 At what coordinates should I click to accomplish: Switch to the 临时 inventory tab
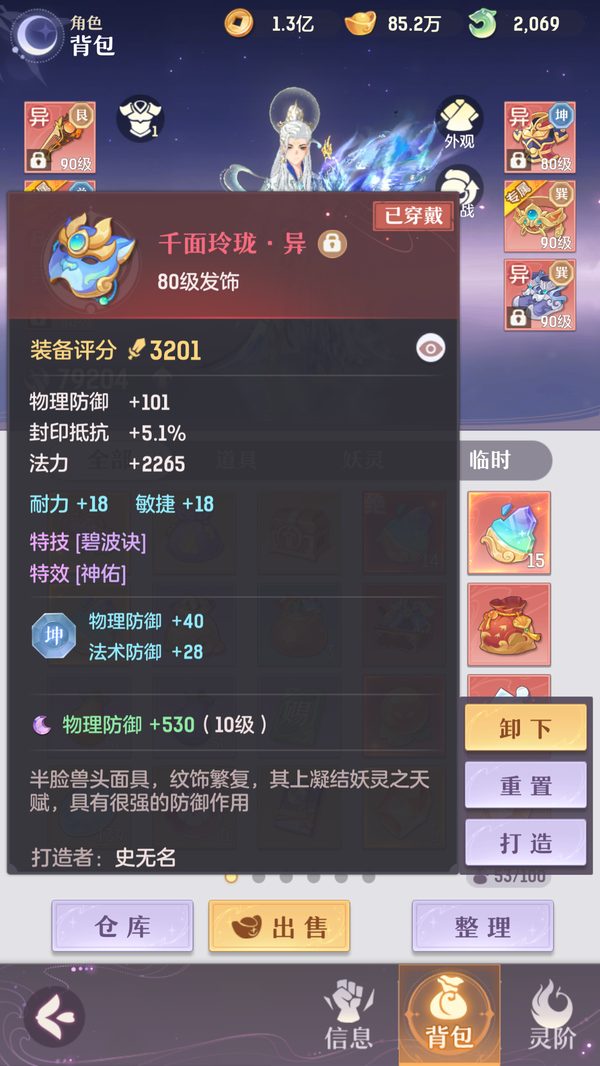(506, 460)
